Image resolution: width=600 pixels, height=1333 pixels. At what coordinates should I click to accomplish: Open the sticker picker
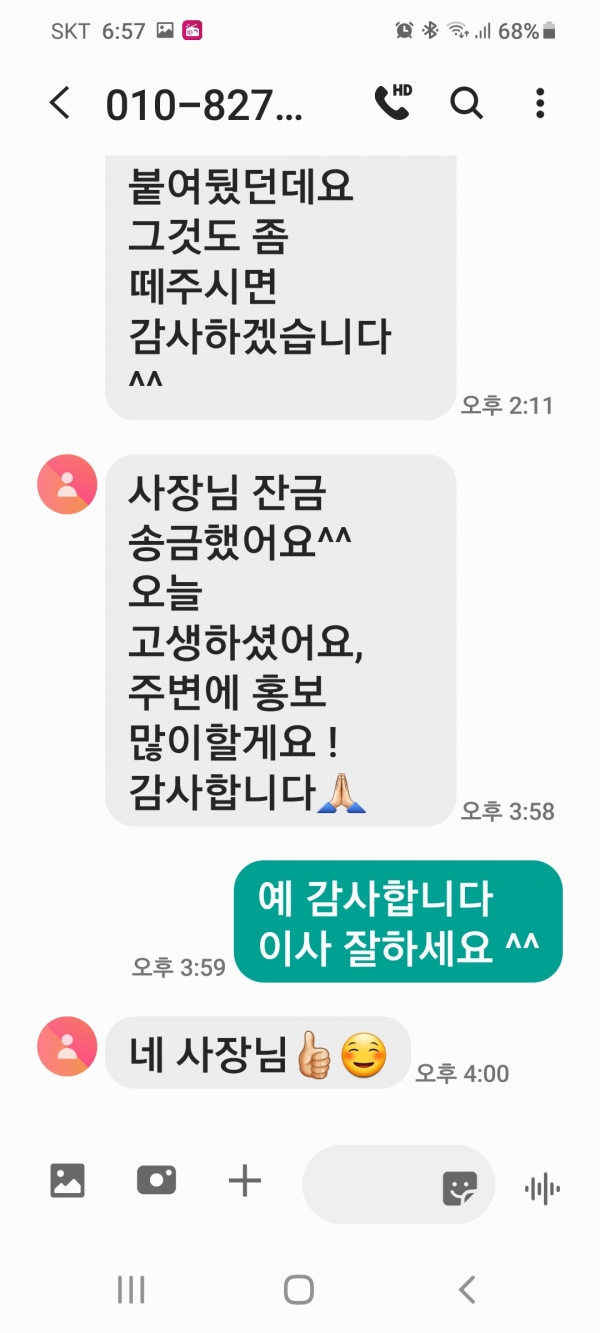click(461, 1187)
